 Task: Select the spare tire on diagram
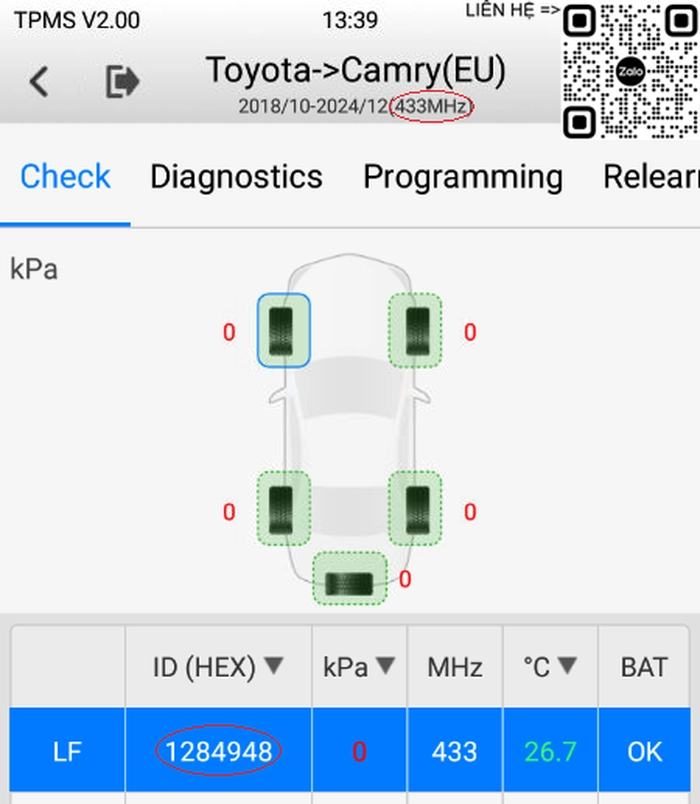(350, 578)
